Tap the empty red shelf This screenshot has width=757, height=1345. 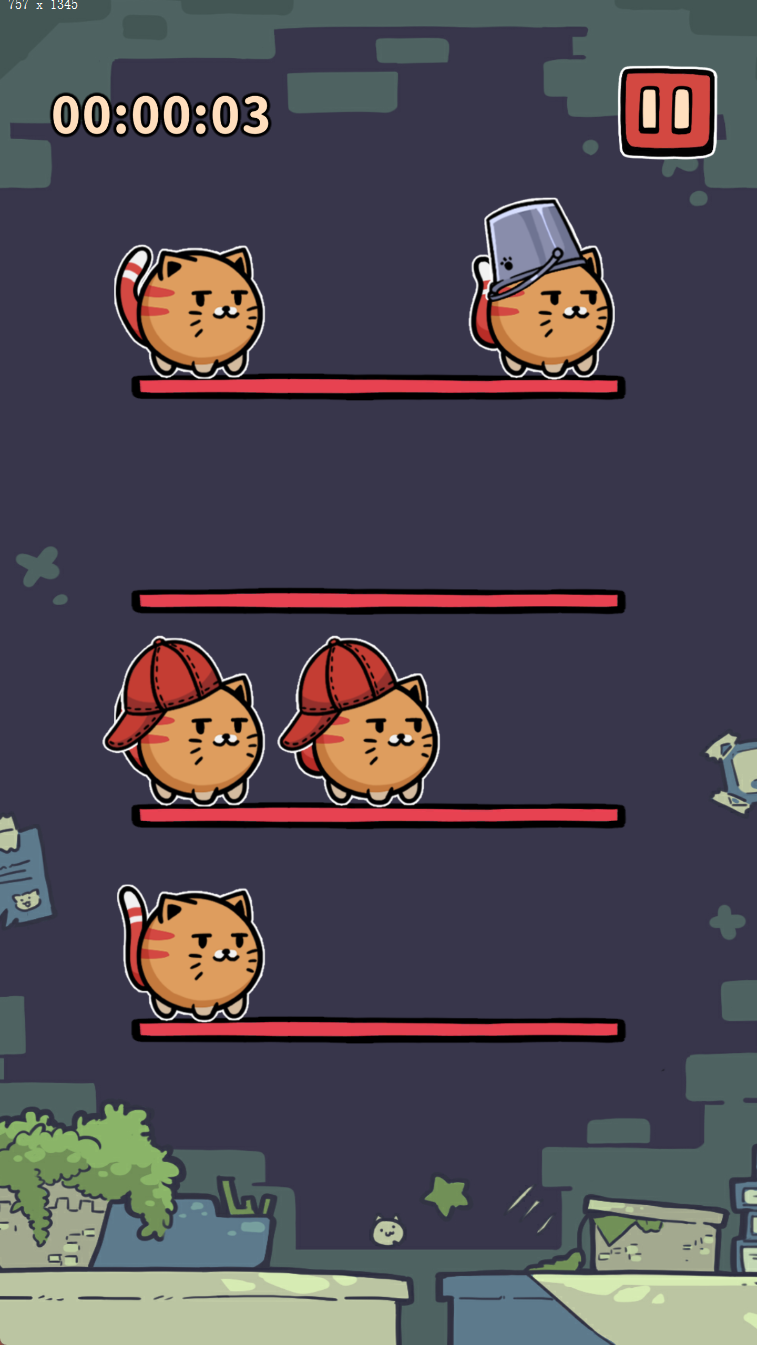[378, 601]
